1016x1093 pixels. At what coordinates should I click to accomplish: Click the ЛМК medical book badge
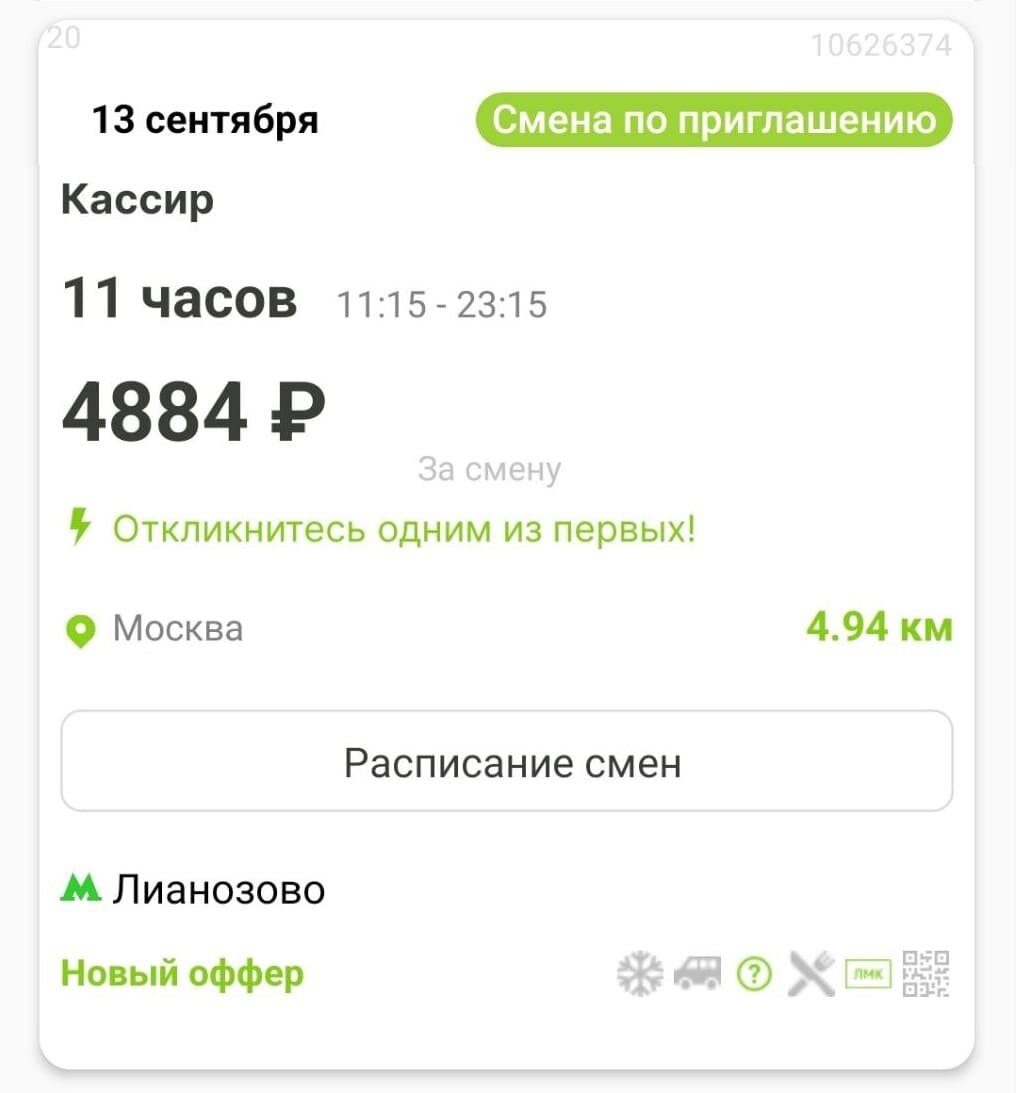click(x=869, y=972)
